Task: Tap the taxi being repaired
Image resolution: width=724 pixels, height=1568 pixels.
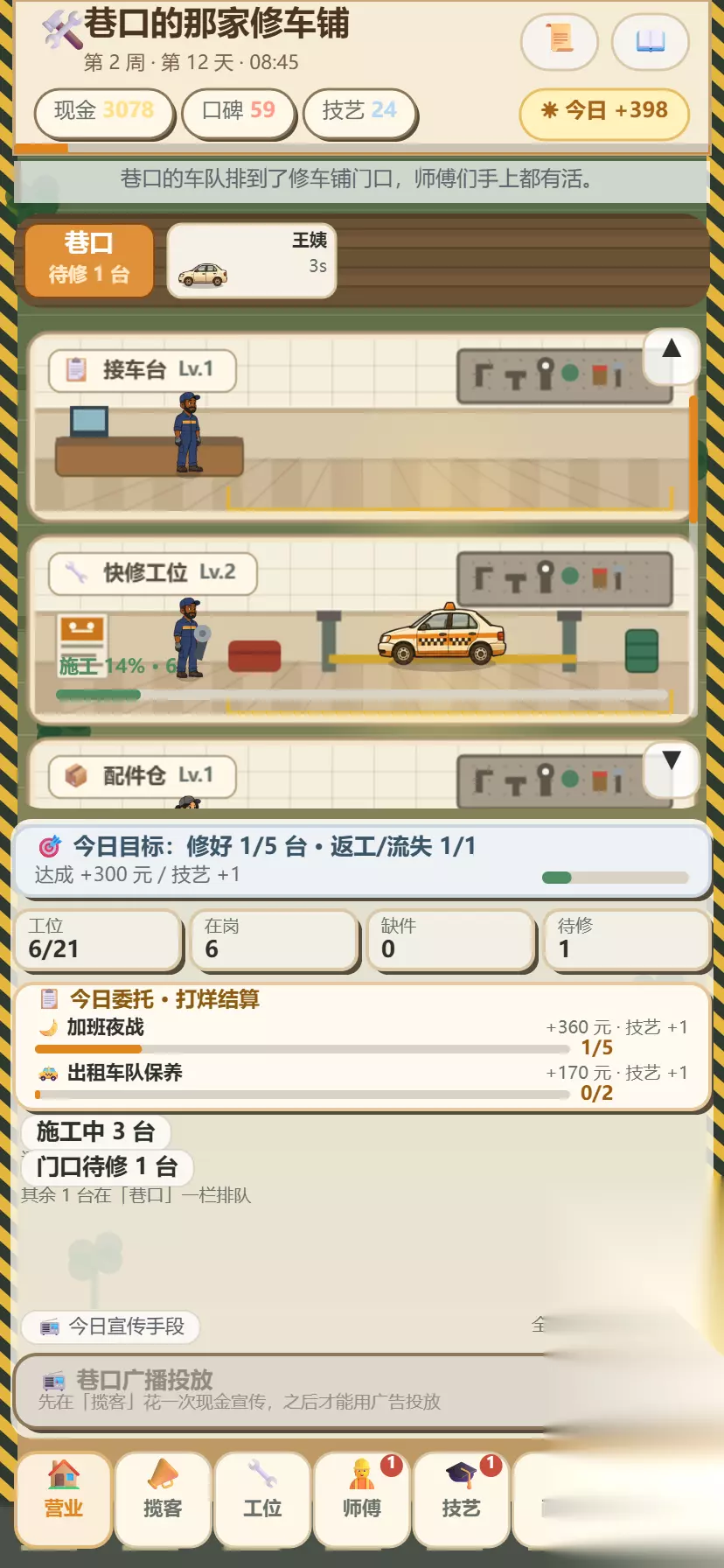Action: tap(442, 634)
